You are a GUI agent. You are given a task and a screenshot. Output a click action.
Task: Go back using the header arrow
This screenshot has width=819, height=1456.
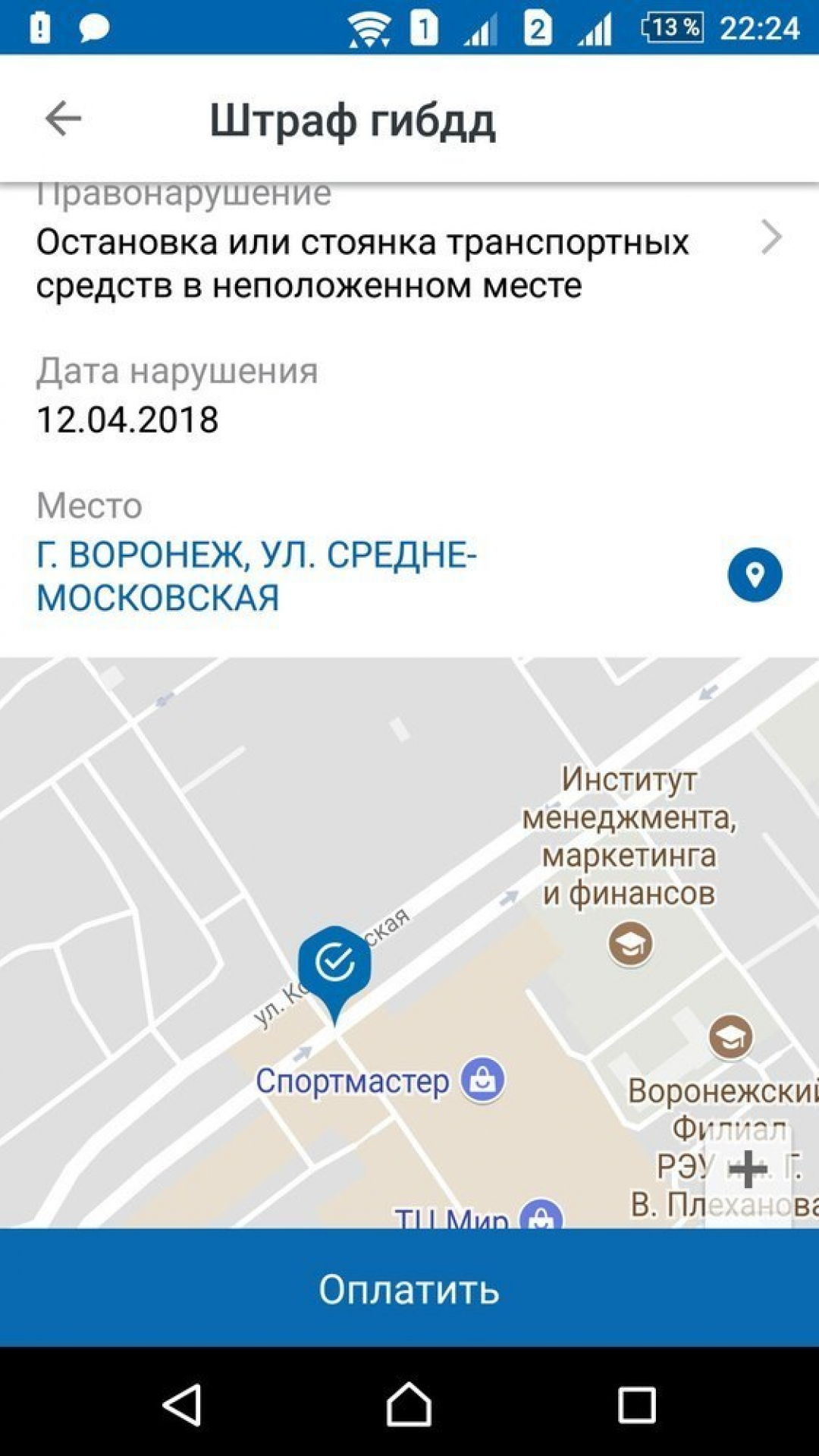coord(63,119)
